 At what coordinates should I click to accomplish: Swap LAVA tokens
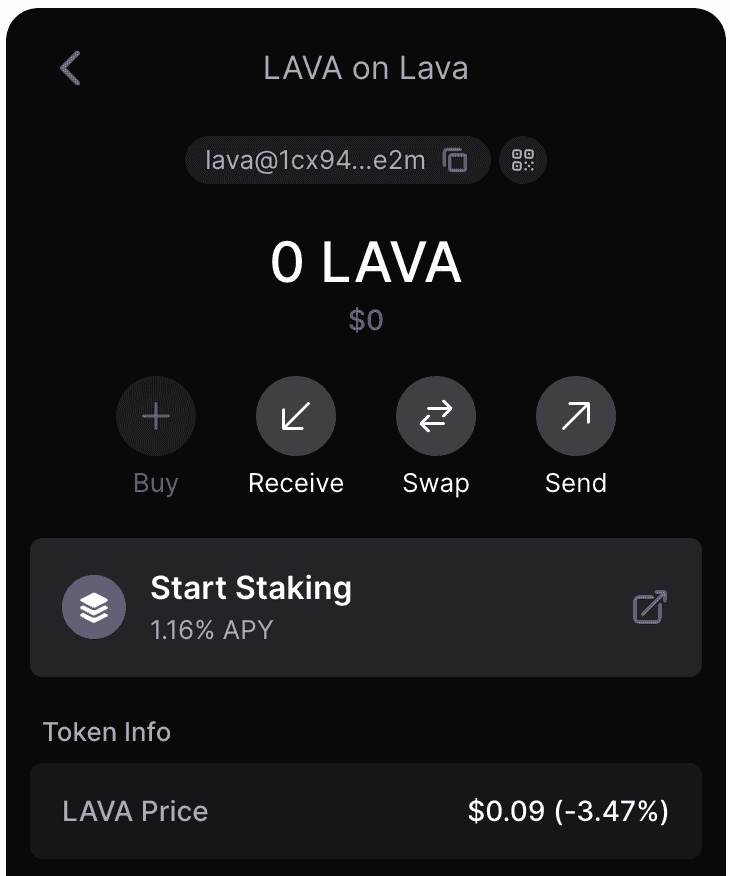[x=436, y=417]
